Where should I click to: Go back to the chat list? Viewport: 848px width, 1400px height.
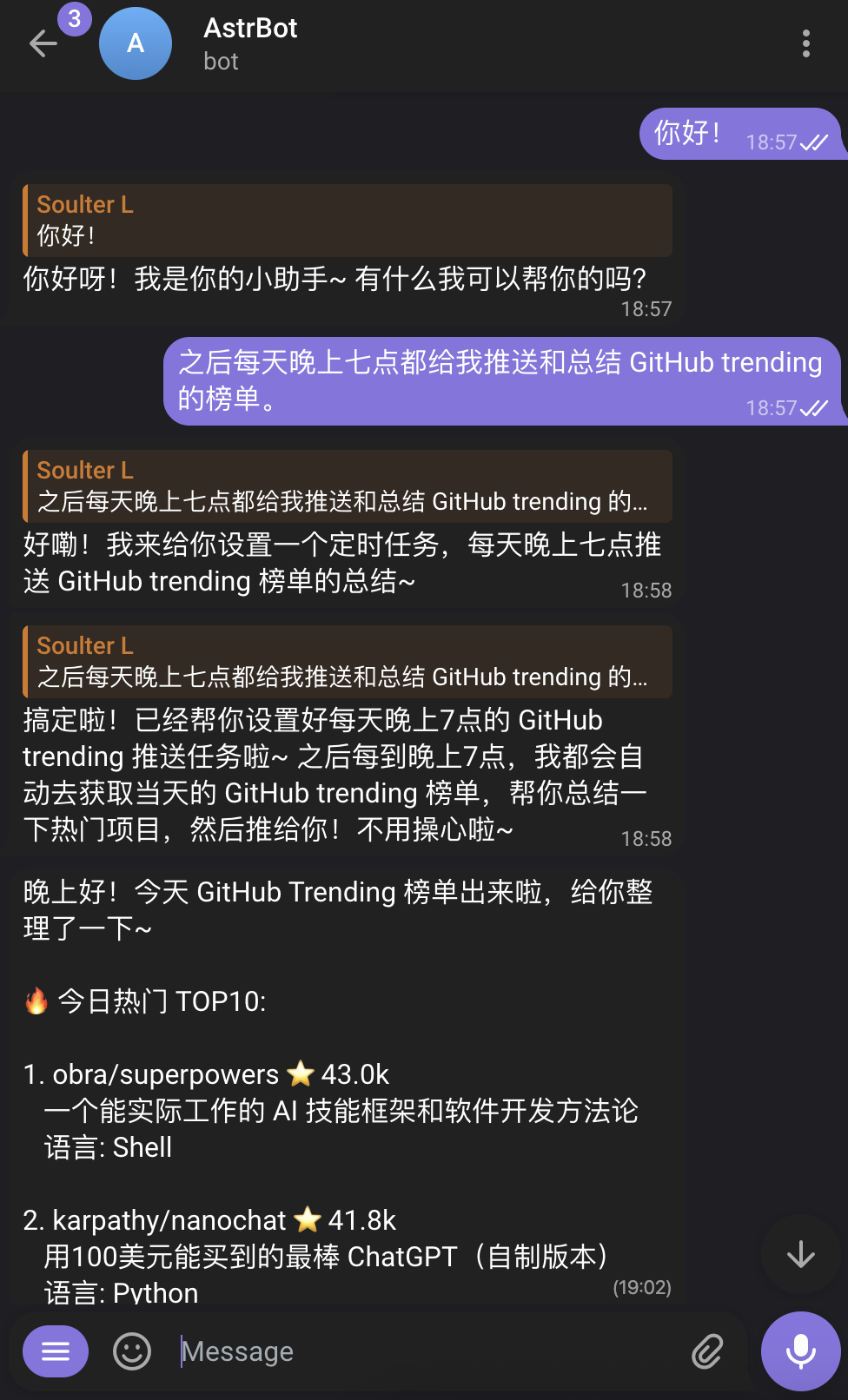(43, 43)
